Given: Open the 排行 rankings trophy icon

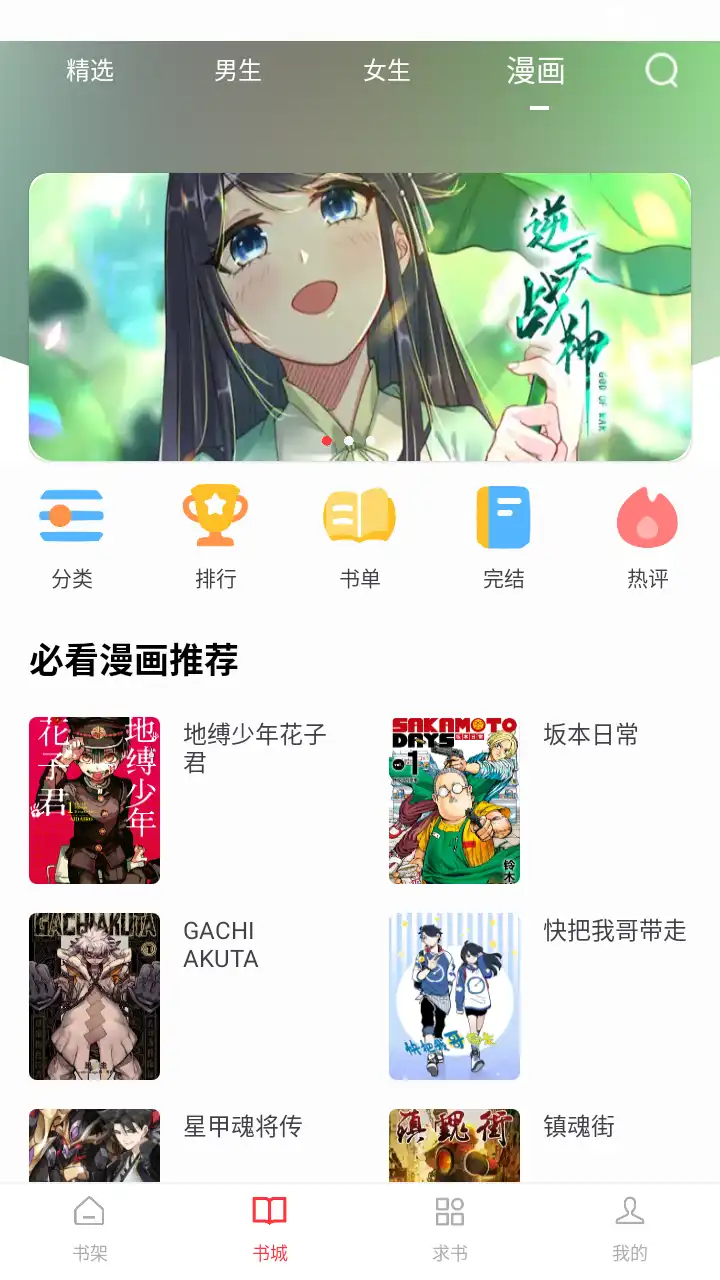Looking at the screenshot, I should [x=215, y=517].
